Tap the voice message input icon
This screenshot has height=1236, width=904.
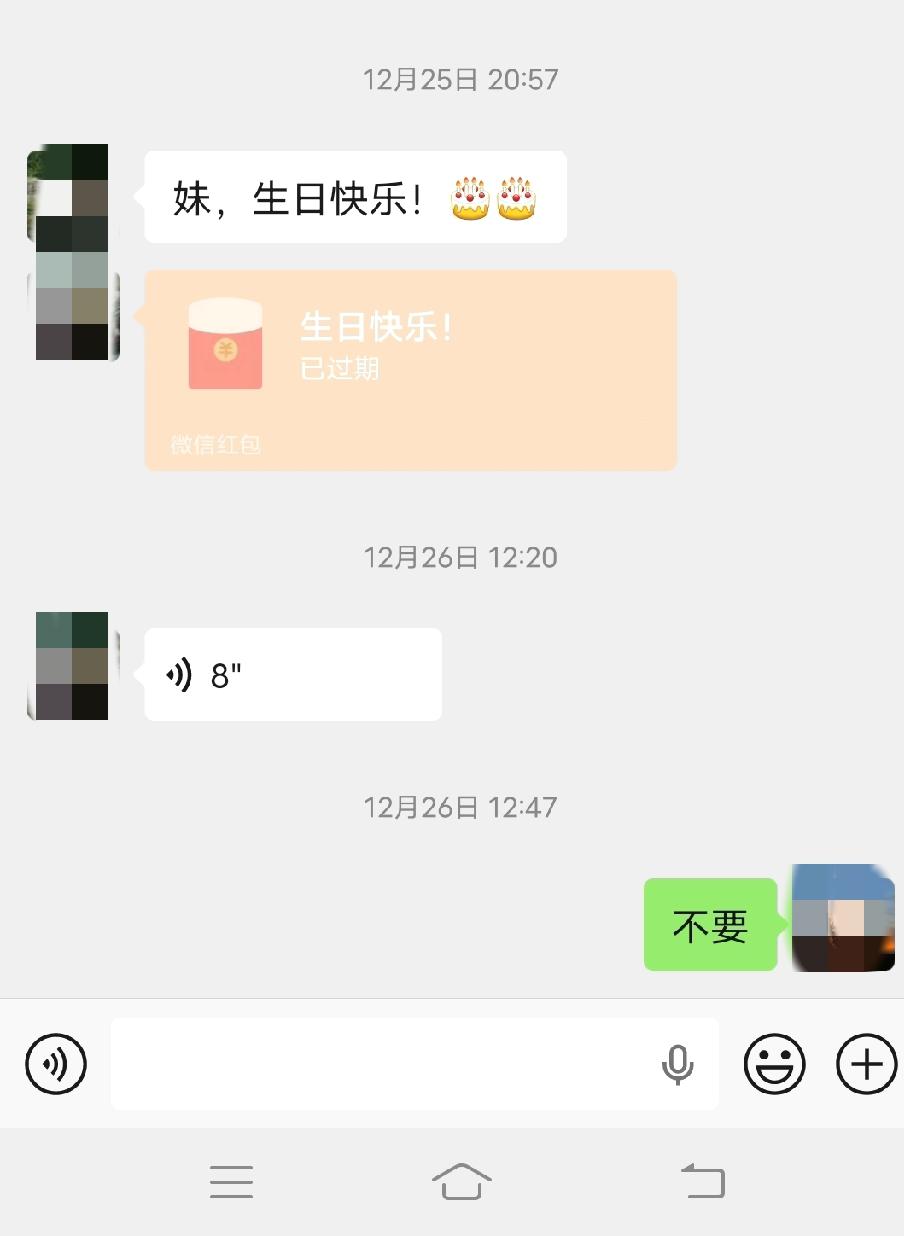55,1064
